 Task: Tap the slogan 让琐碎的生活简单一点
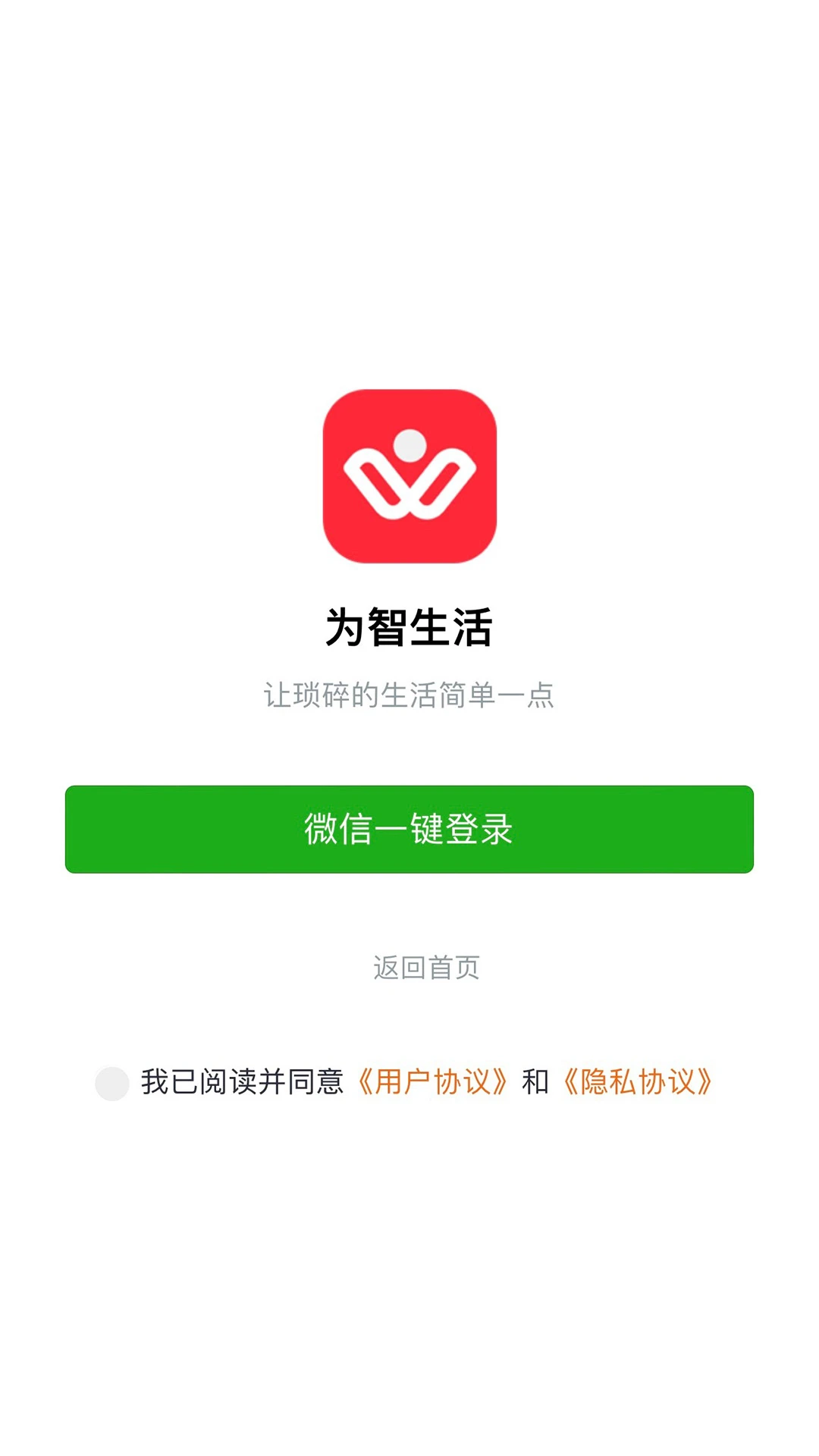point(409,695)
